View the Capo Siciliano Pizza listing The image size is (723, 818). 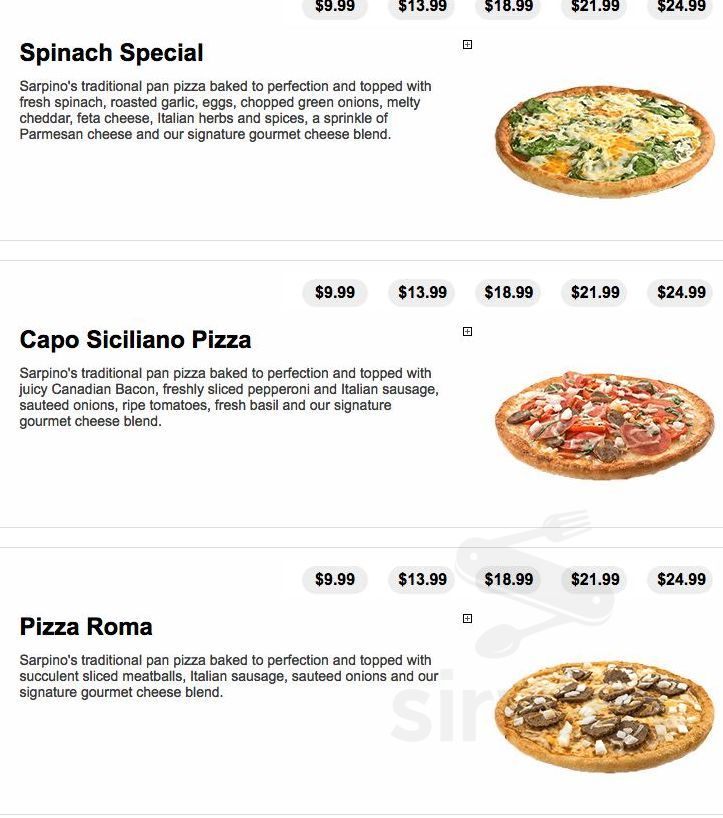pyautogui.click(x=136, y=339)
